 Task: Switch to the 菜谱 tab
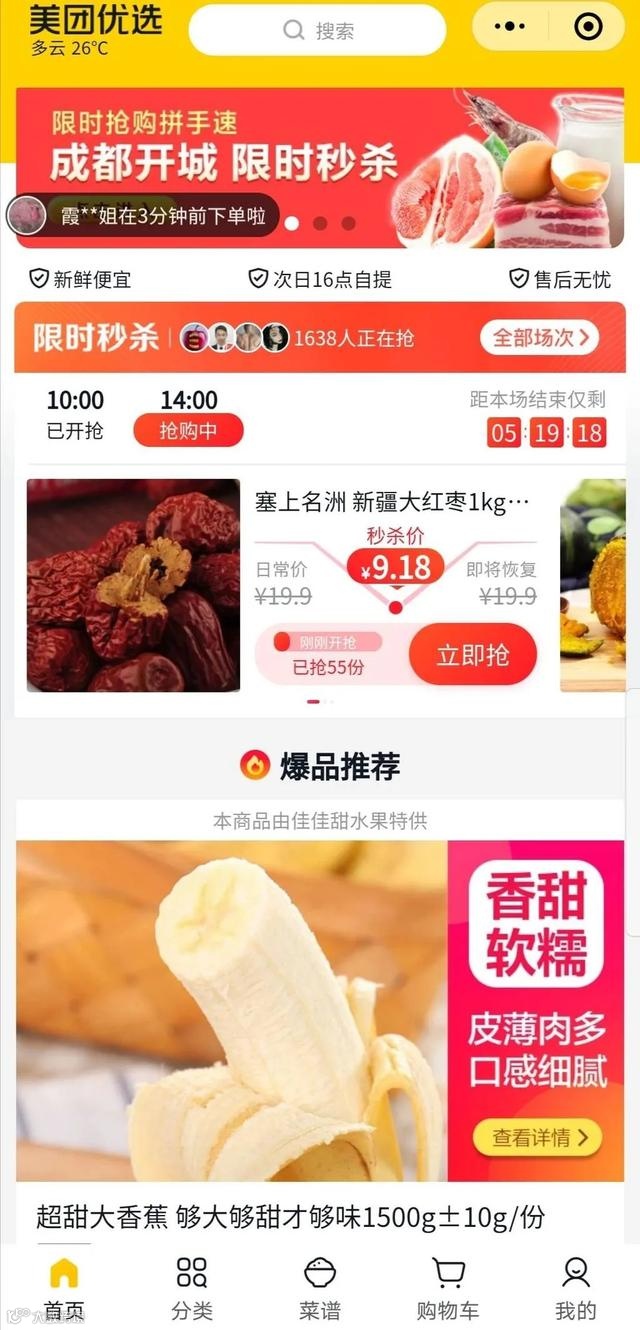pyautogui.click(x=320, y=1290)
